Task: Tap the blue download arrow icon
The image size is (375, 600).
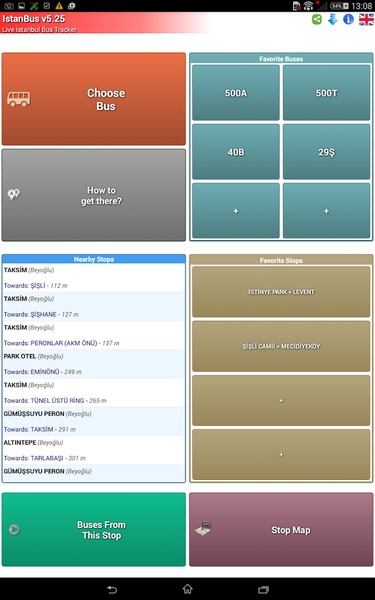Action: coord(333,19)
